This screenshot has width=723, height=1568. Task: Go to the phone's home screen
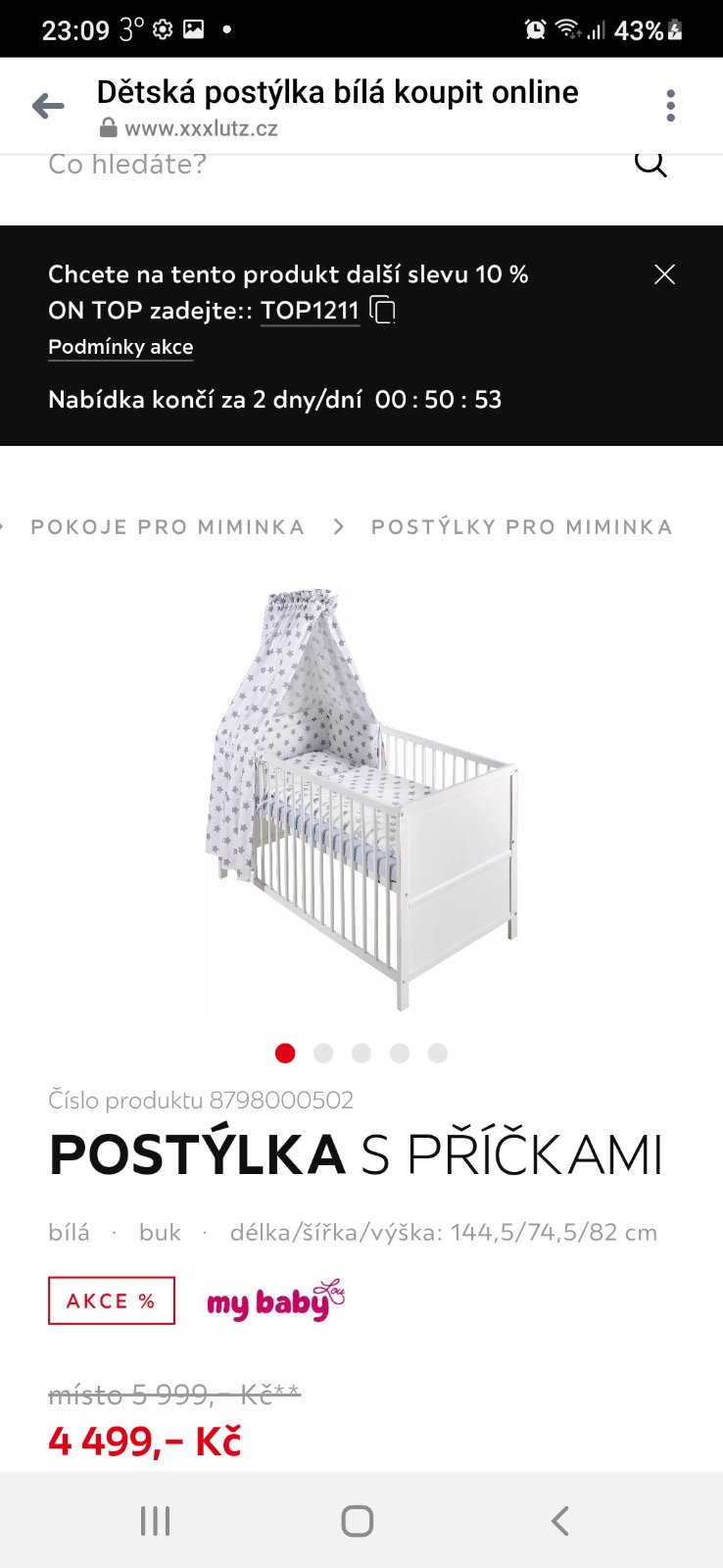[x=358, y=1521]
